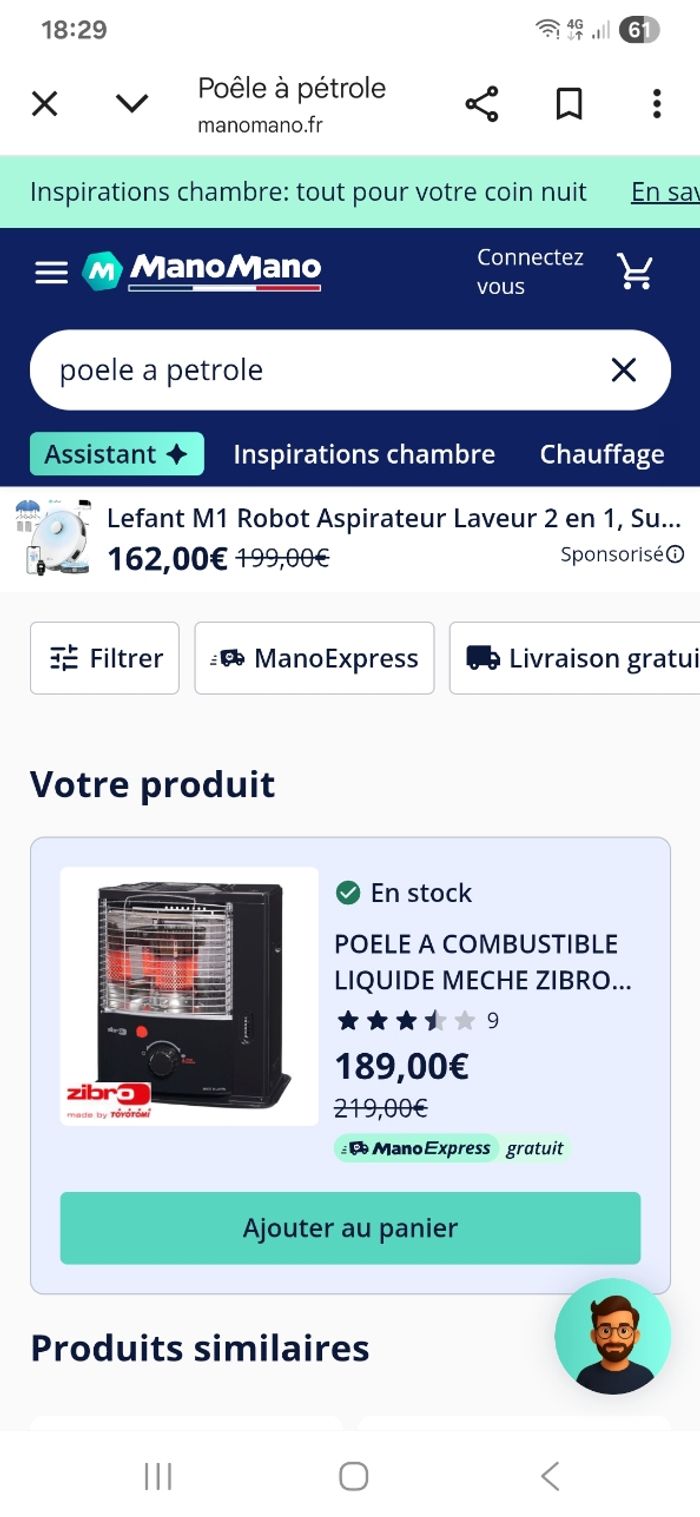Select the Inspirations chambre category
Screen dimensions: 700x1517
(364, 454)
